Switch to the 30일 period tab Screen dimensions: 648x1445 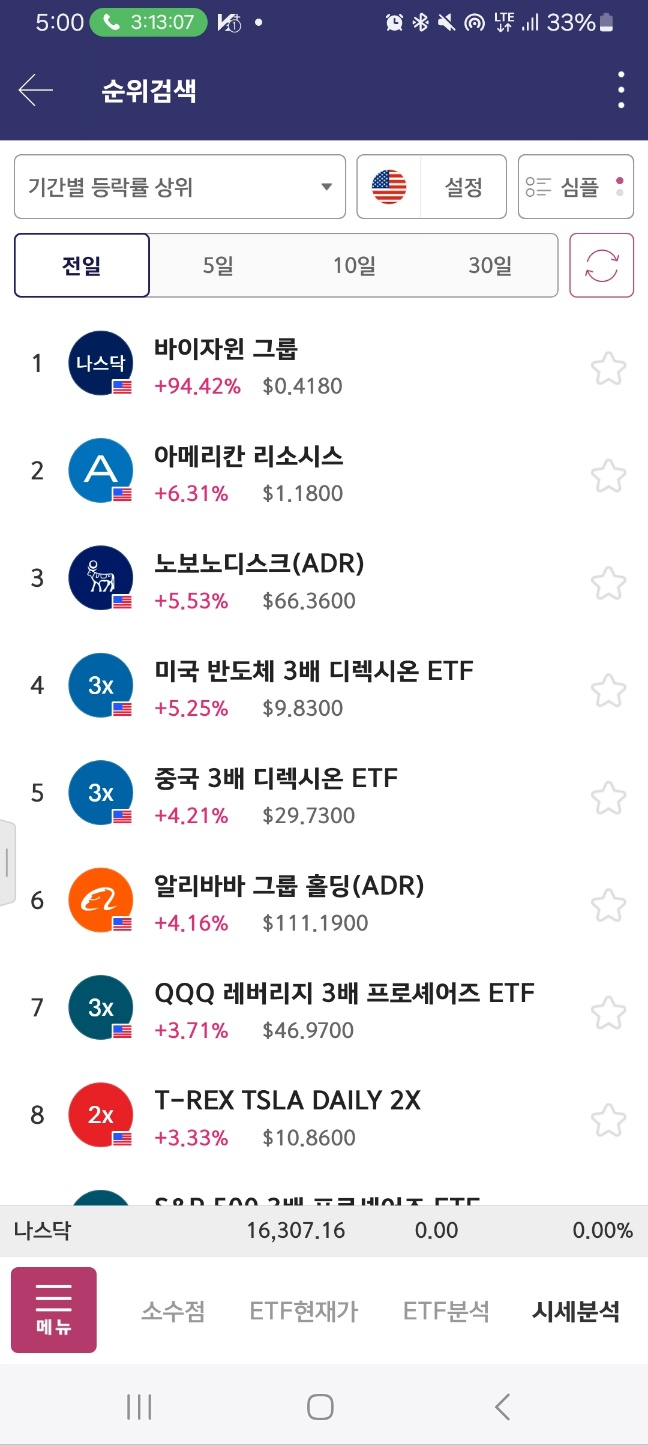(x=490, y=266)
